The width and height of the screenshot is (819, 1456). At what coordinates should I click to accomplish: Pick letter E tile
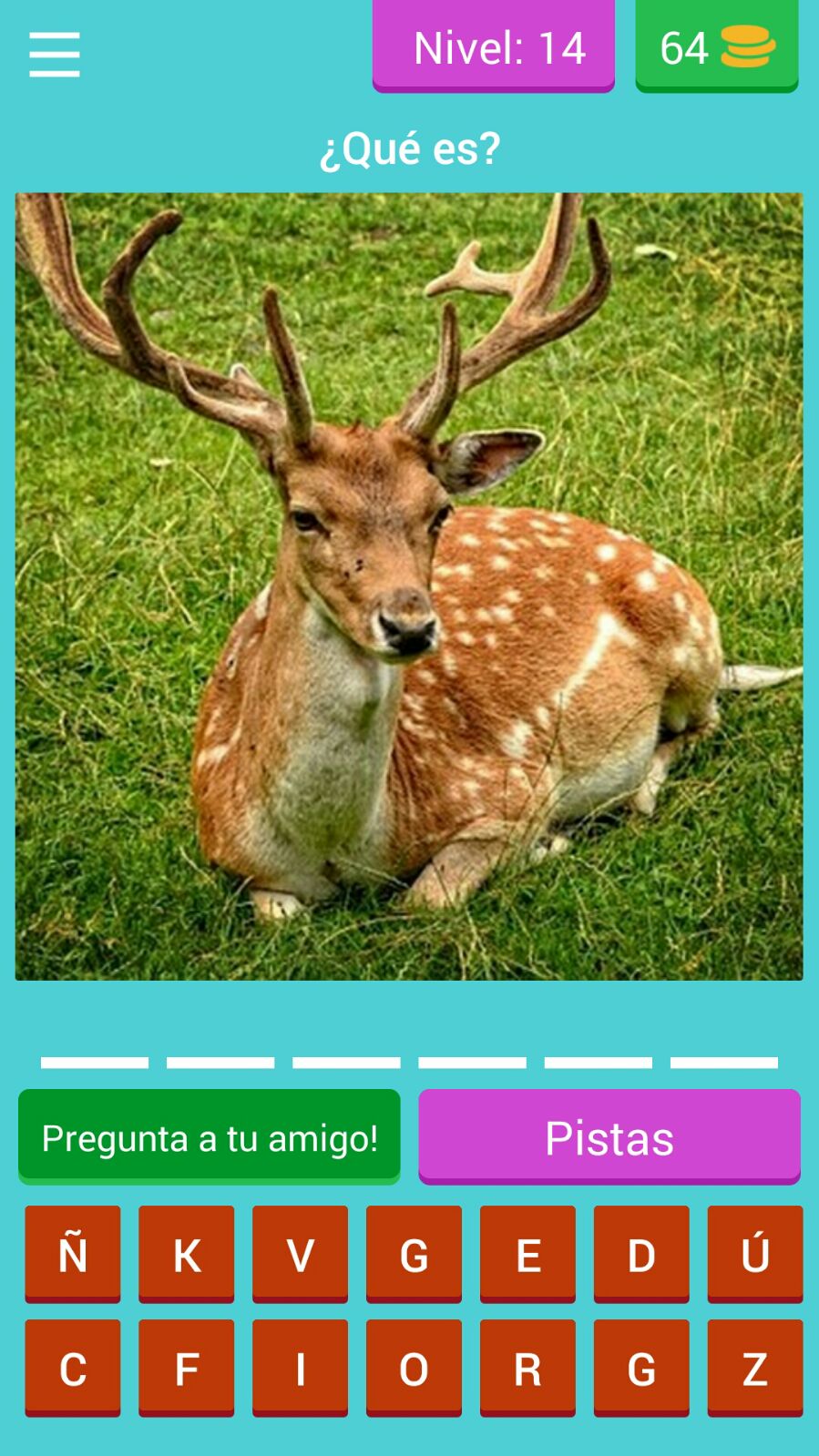coord(527,1254)
